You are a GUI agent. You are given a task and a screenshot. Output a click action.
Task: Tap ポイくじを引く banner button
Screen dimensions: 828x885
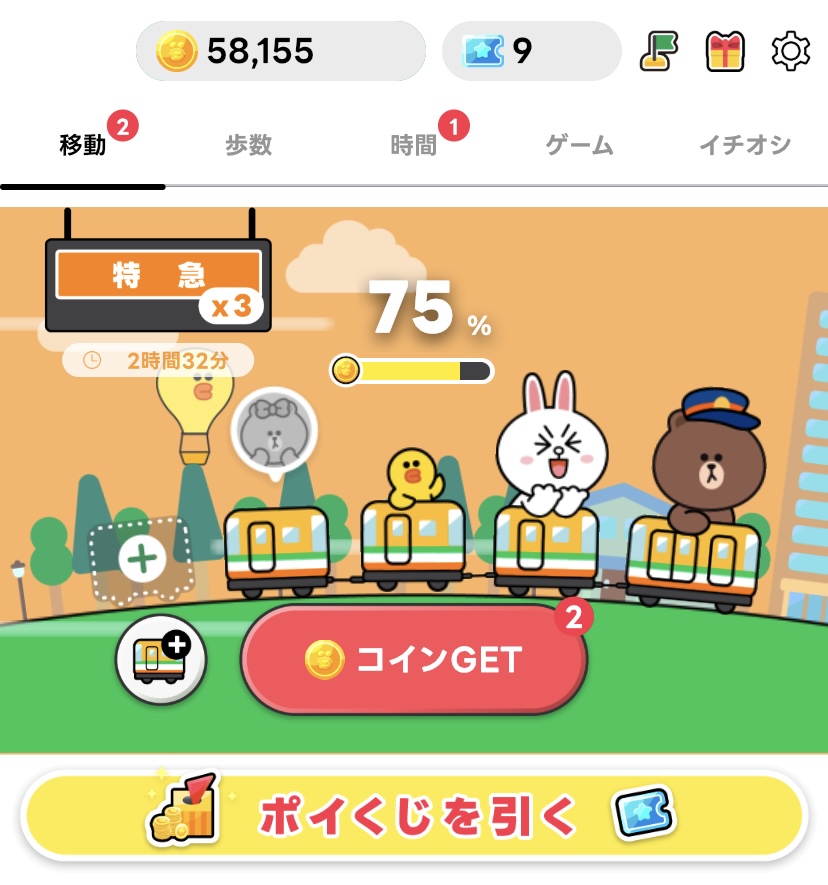click(413, 816)
